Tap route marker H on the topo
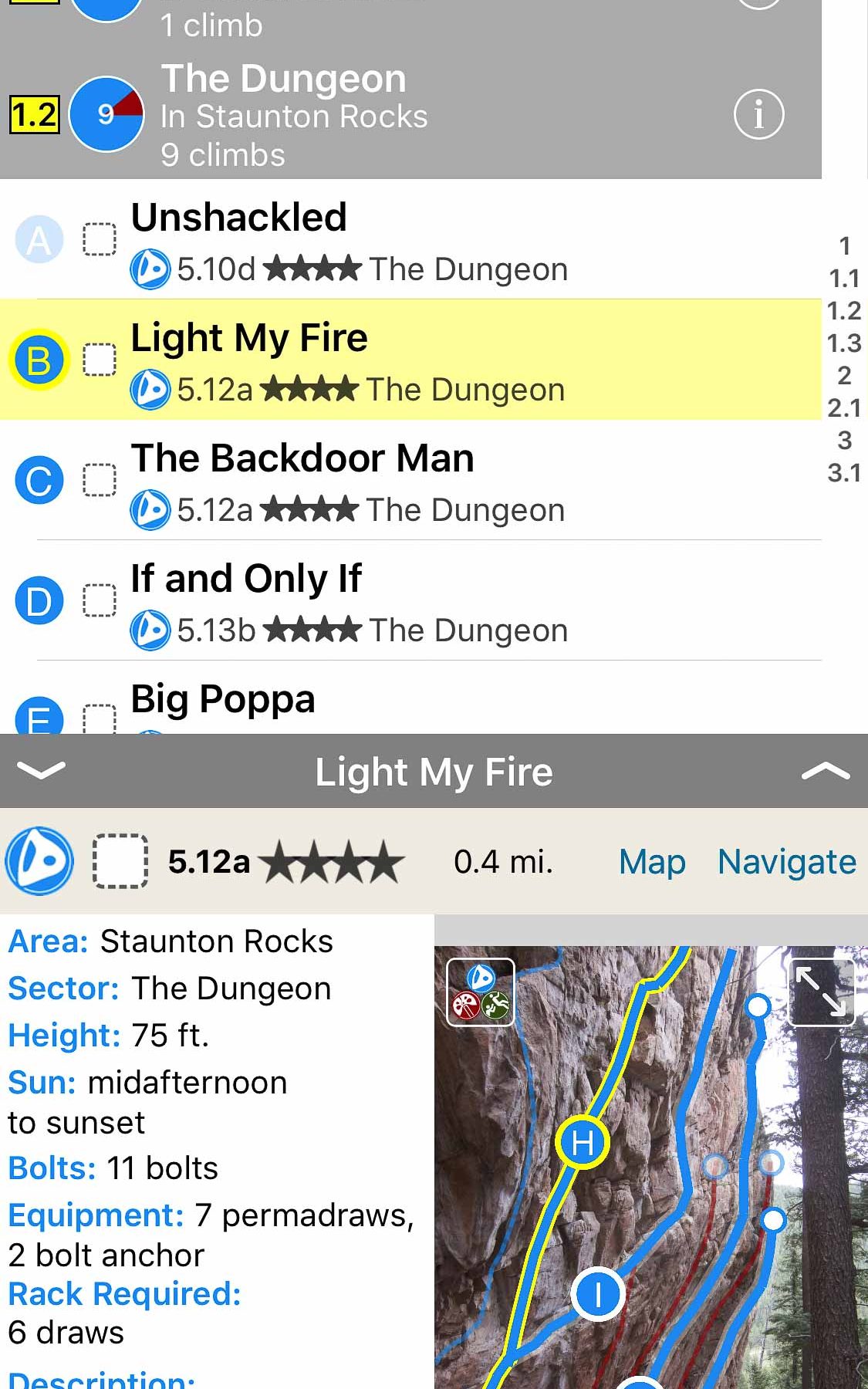The height and width of the screenshot is (1389, 868). 583,1142
